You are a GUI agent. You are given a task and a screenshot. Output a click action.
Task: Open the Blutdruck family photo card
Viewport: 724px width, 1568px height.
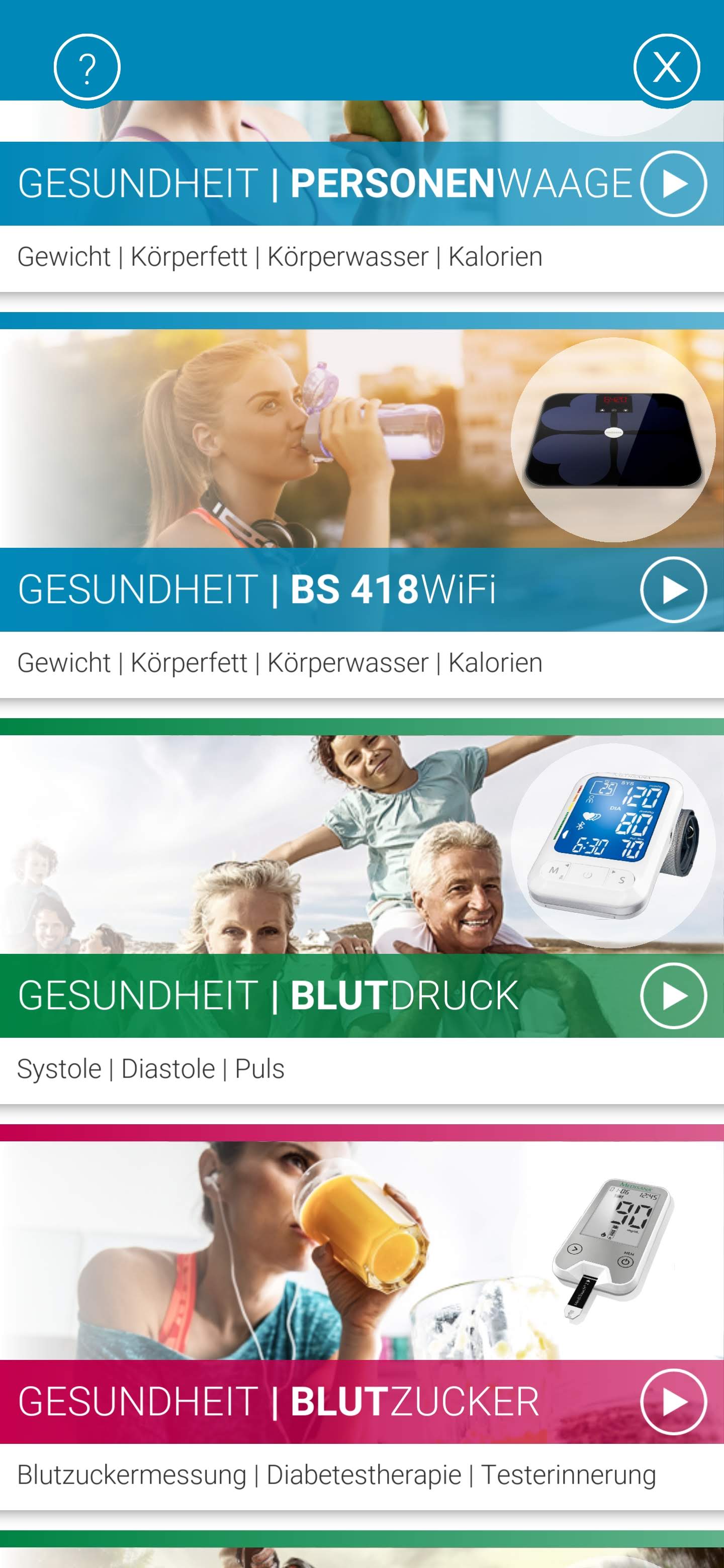305,844
